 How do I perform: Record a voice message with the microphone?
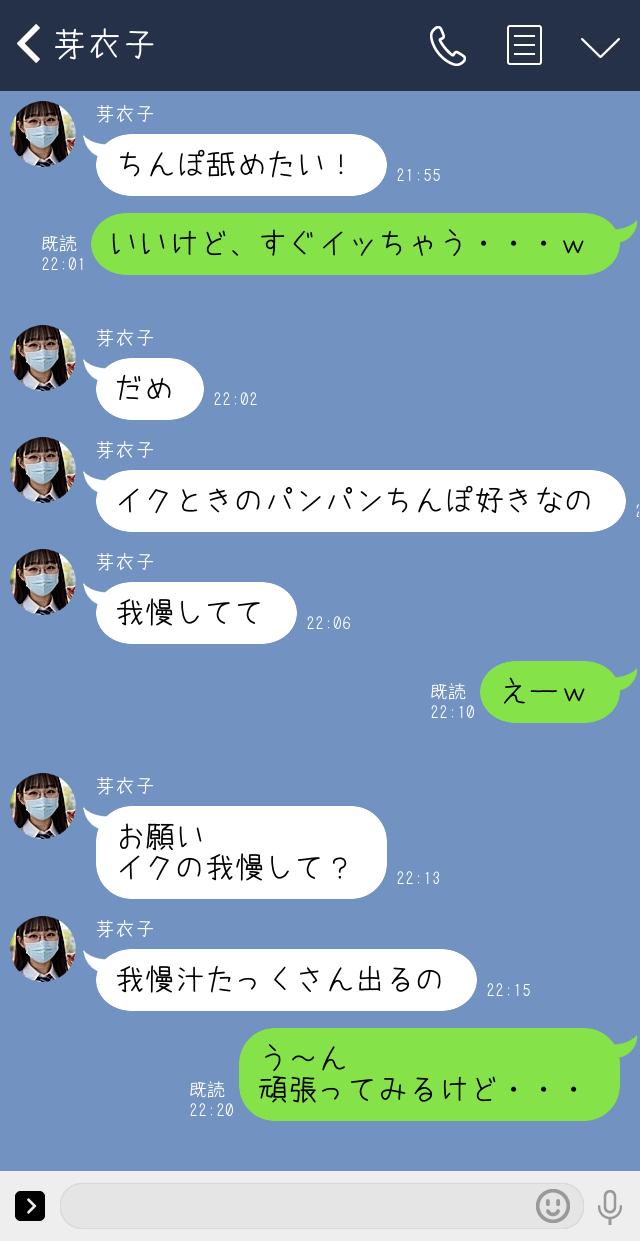point(609,1206)
